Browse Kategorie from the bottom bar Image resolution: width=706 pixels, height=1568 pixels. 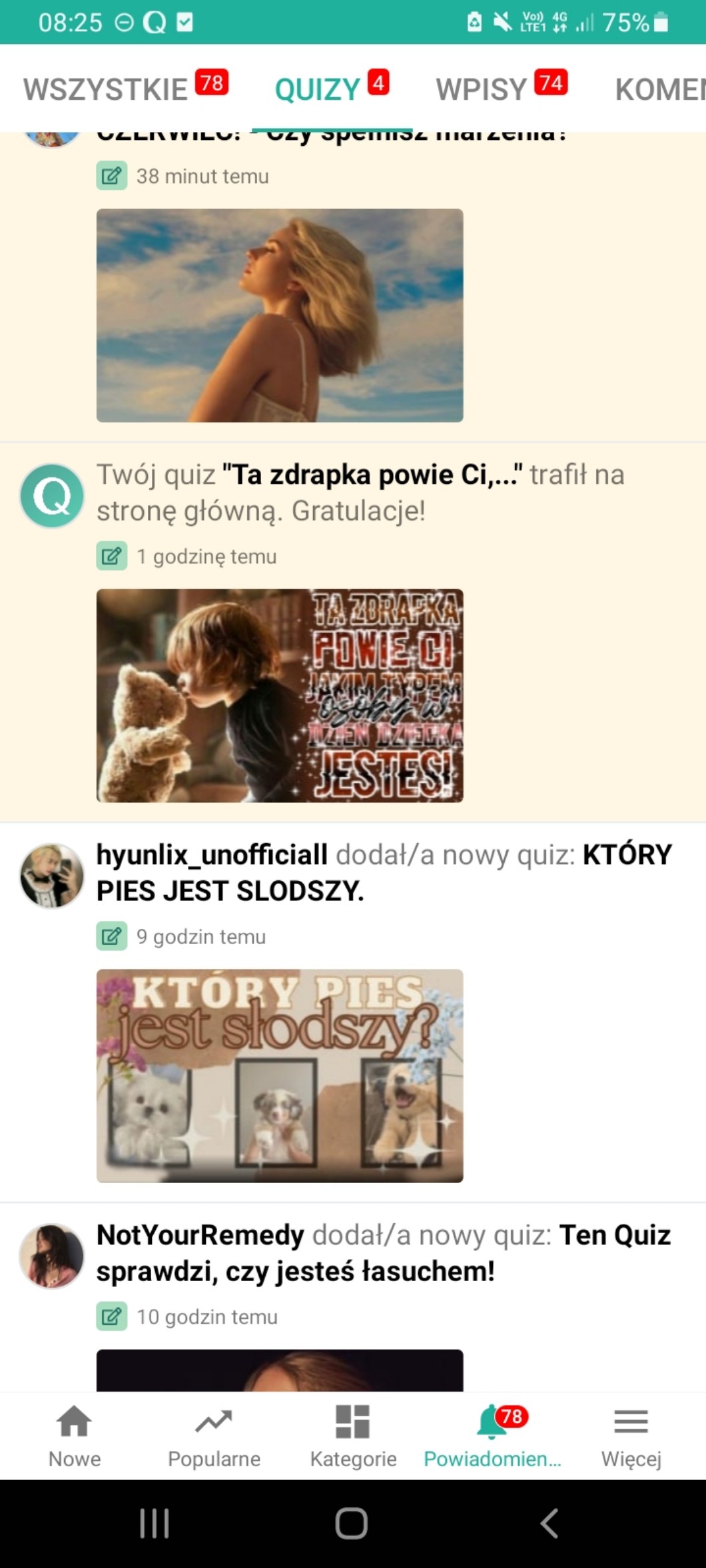coord(353,1436)
